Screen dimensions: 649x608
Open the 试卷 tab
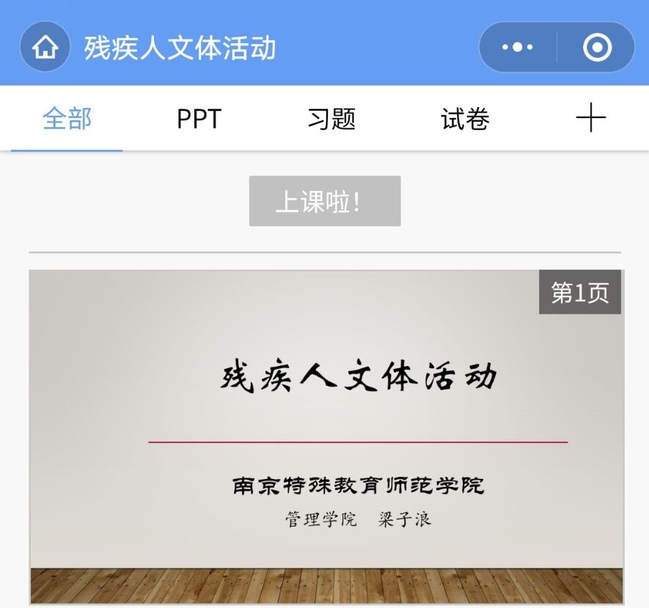465,119
